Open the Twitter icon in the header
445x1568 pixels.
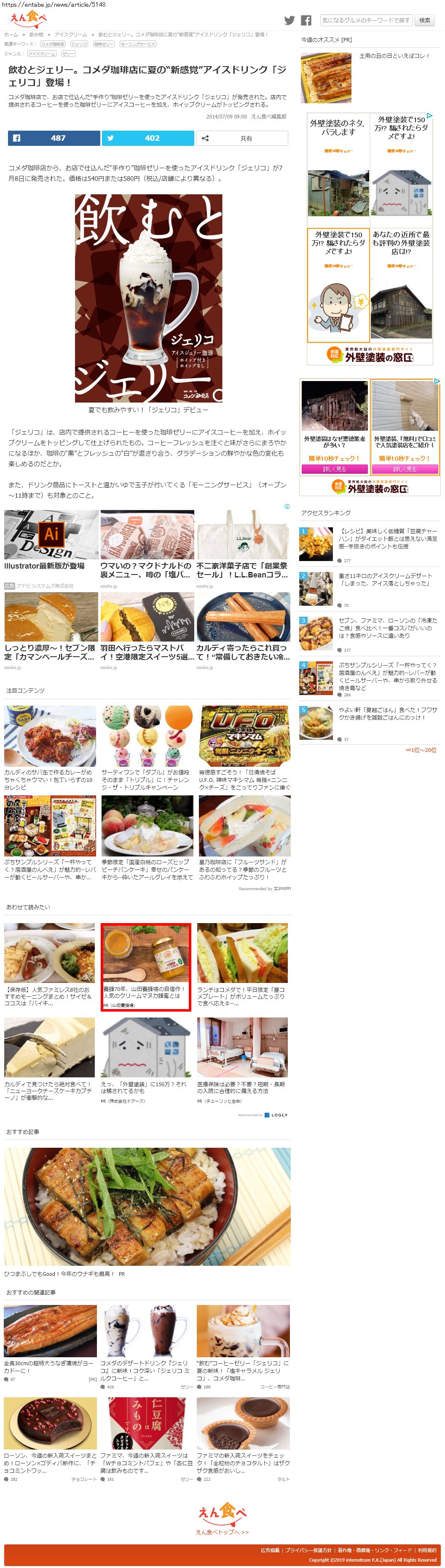(x=290, y=20)
